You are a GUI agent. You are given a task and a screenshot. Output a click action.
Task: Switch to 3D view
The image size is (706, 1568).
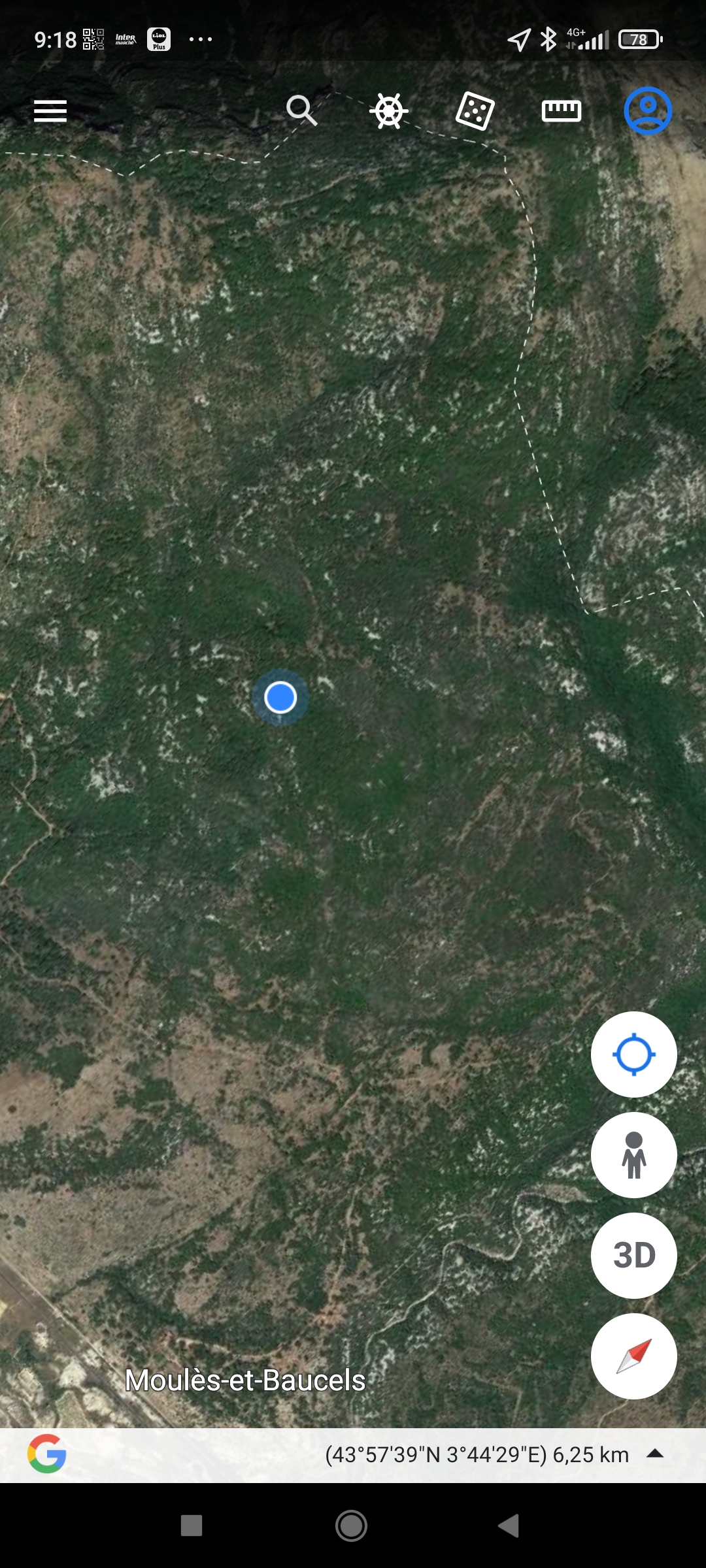(633, 1255)
